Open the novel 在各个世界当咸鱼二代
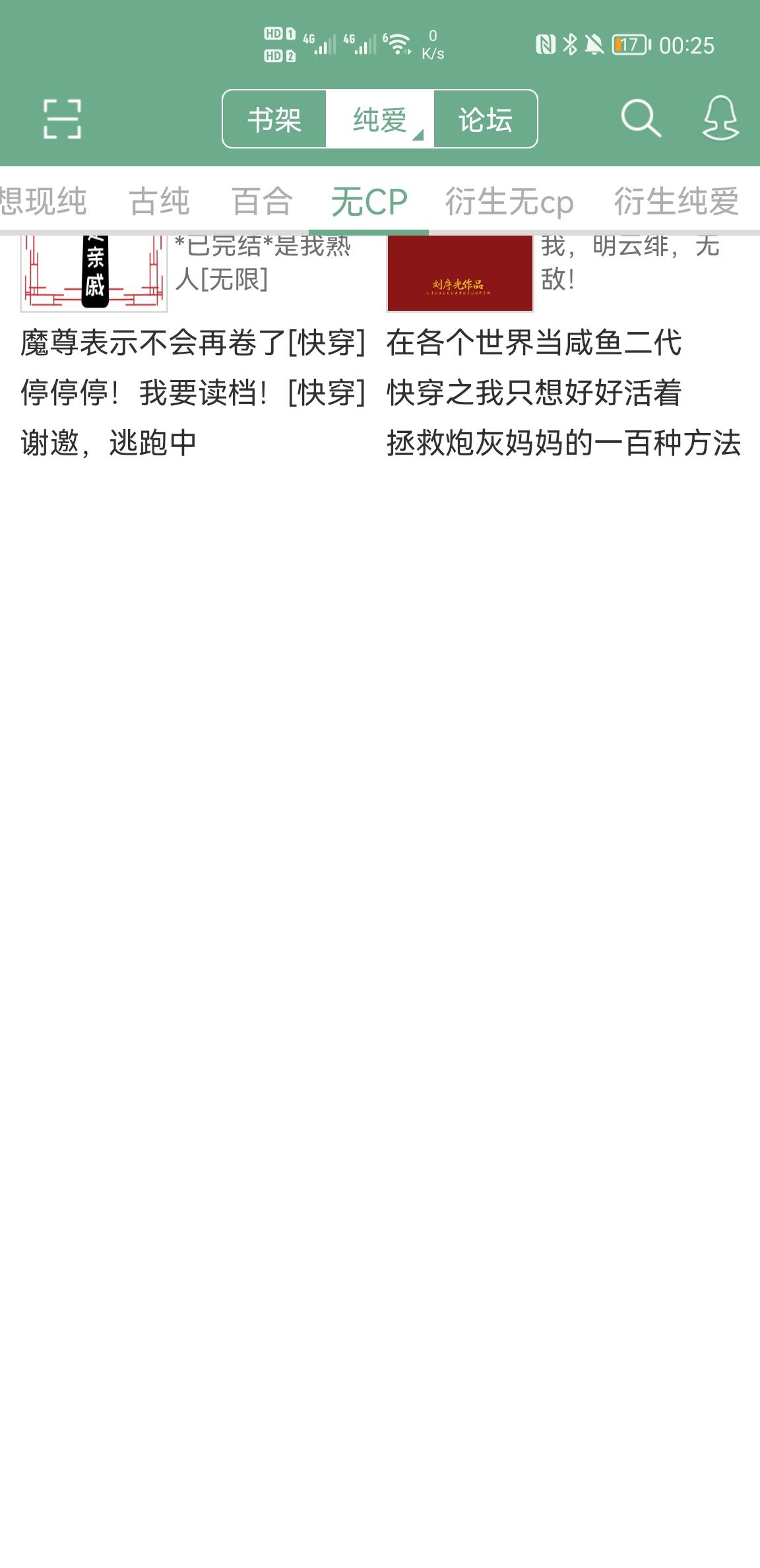The image size is (760, 1568). point(534,343)
